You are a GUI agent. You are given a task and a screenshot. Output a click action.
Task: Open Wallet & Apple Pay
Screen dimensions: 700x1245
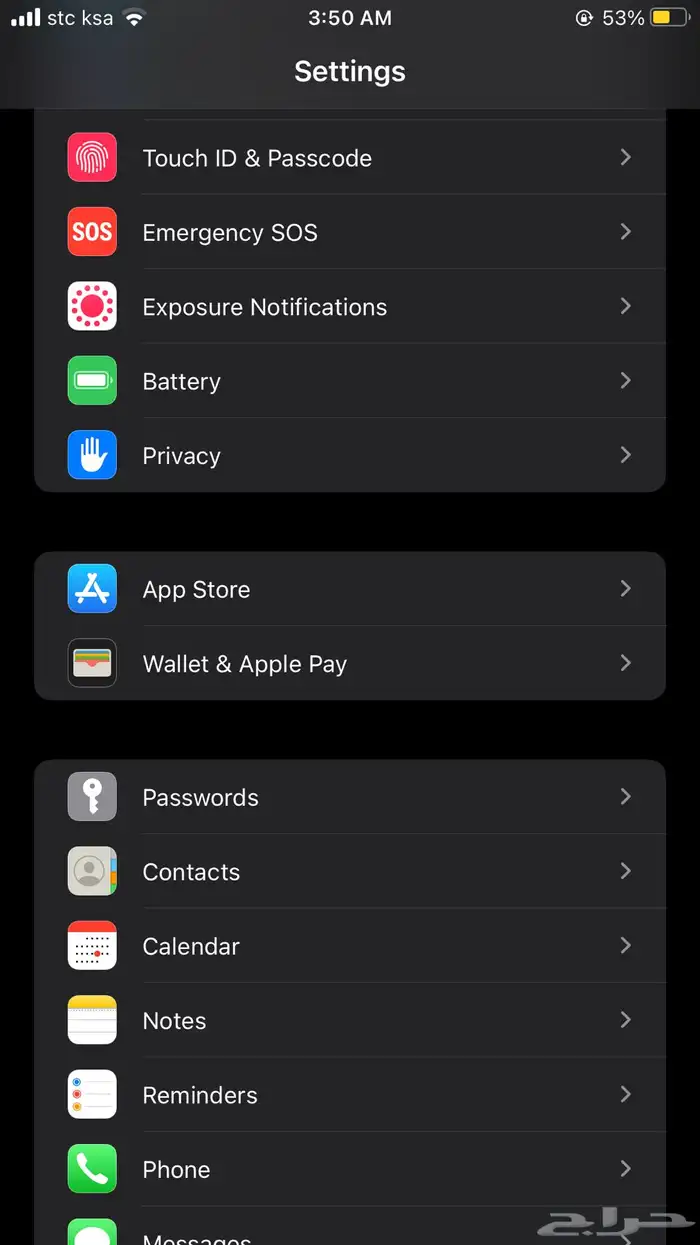(x=350, y=664)
